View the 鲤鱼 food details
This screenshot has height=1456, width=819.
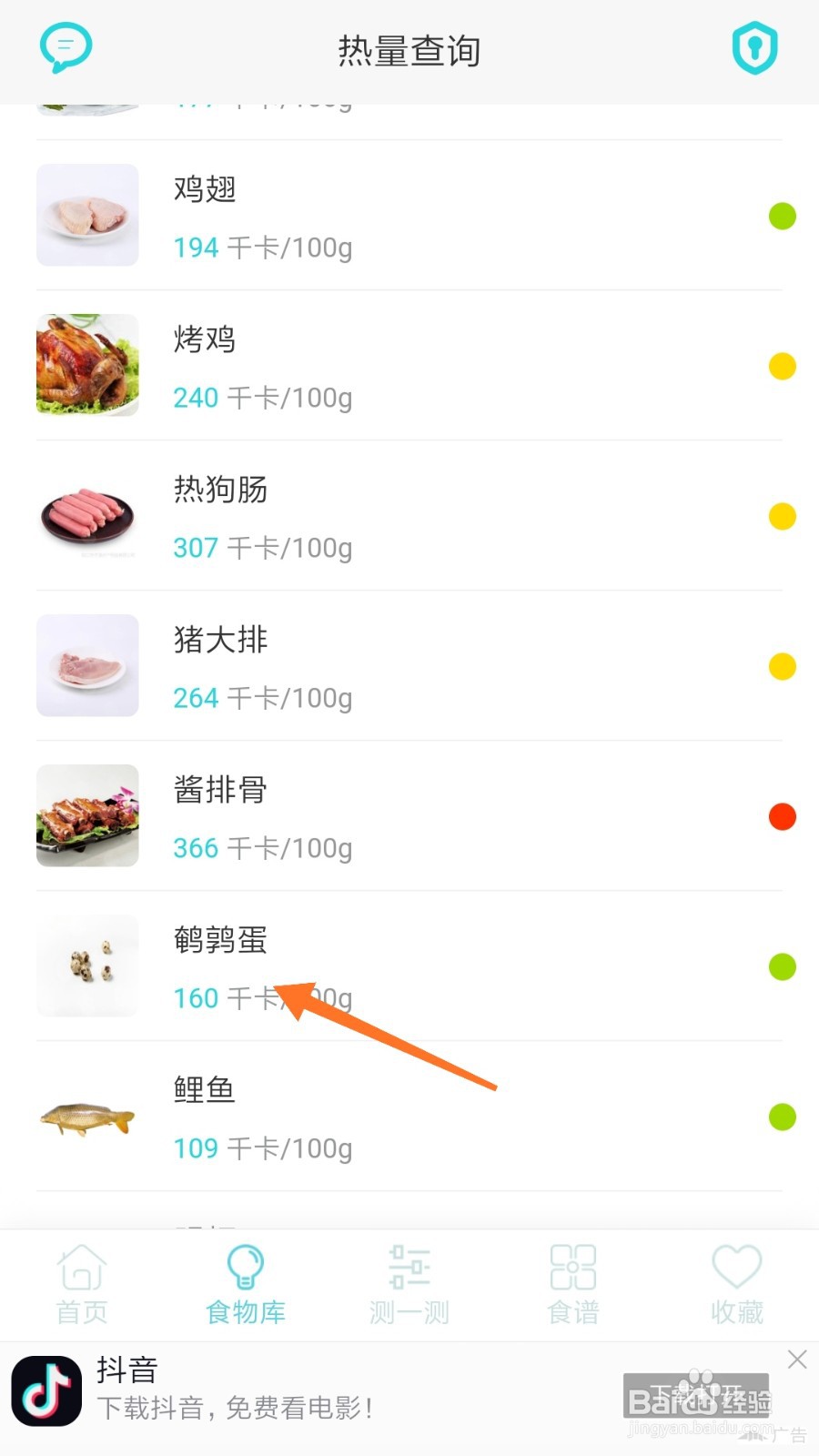point(409,1117)
